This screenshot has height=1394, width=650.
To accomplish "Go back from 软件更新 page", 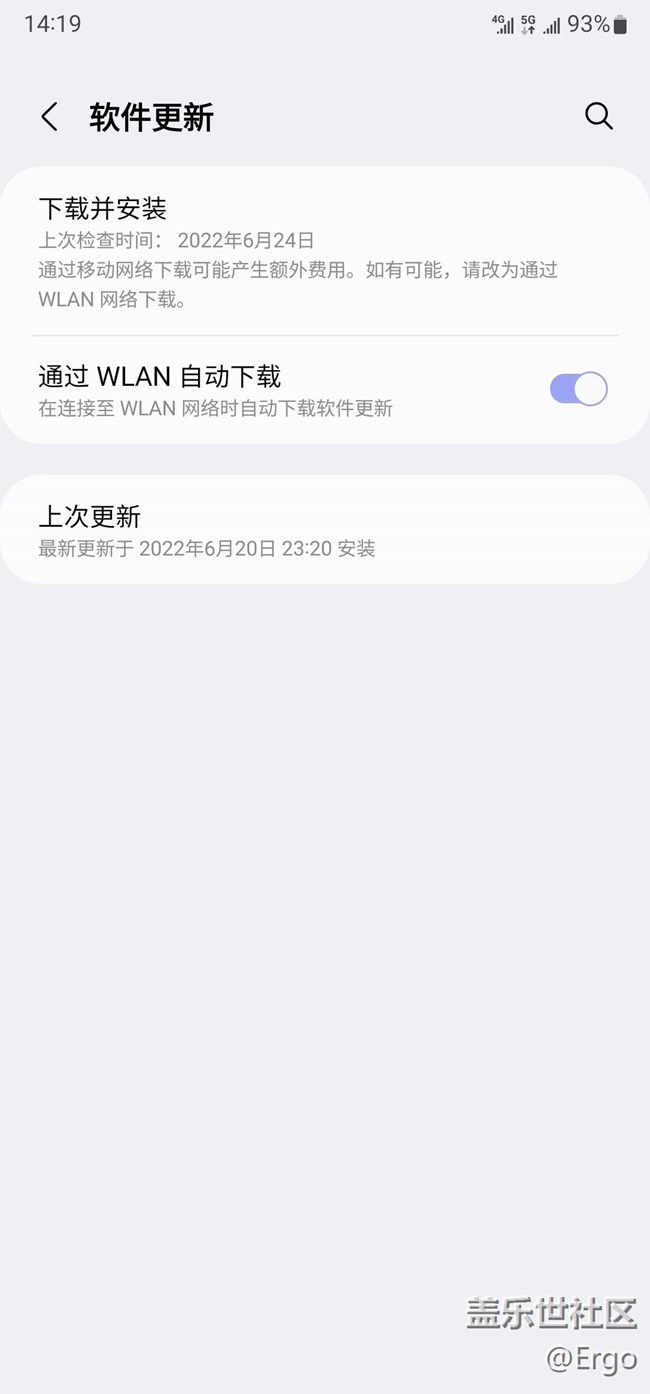I will point(49,117).
